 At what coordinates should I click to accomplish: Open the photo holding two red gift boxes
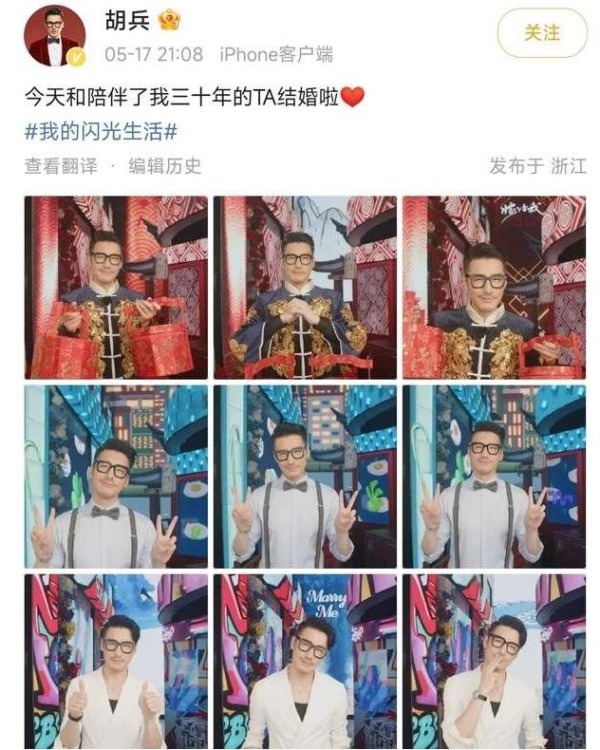coord(116,287)
